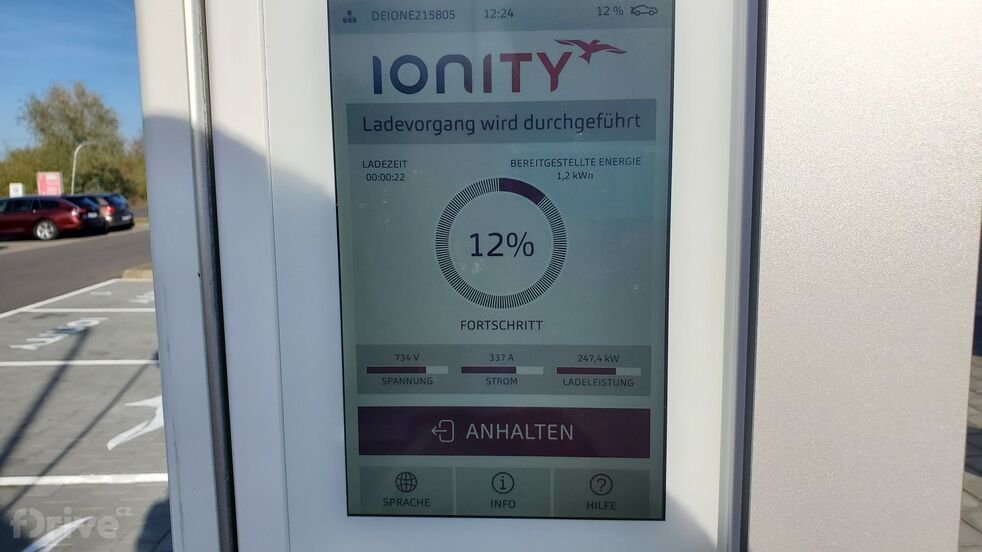Open the Info section

point(503,491)
